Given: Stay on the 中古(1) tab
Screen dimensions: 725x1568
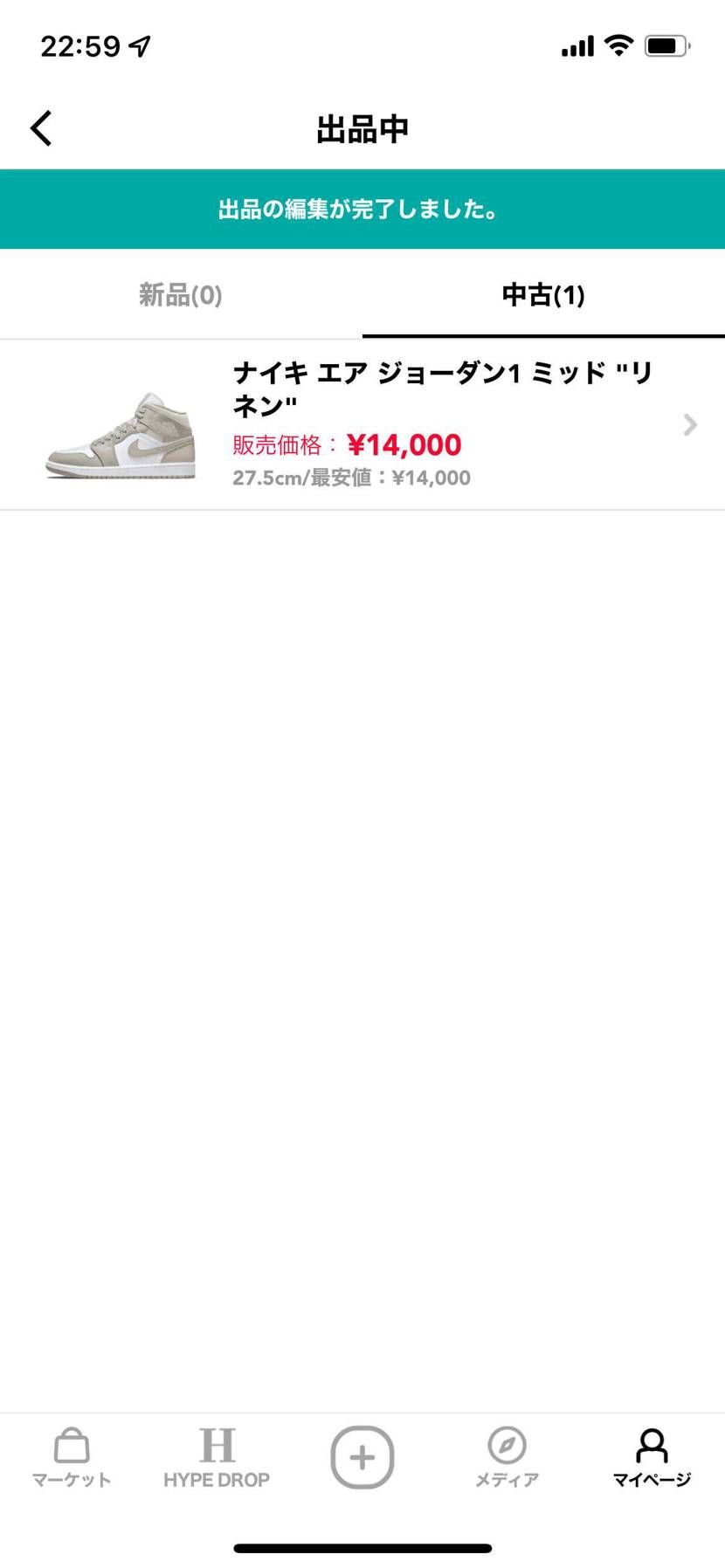Looking at the screenshot, I should pyautogui.click(x=542, y=295).
